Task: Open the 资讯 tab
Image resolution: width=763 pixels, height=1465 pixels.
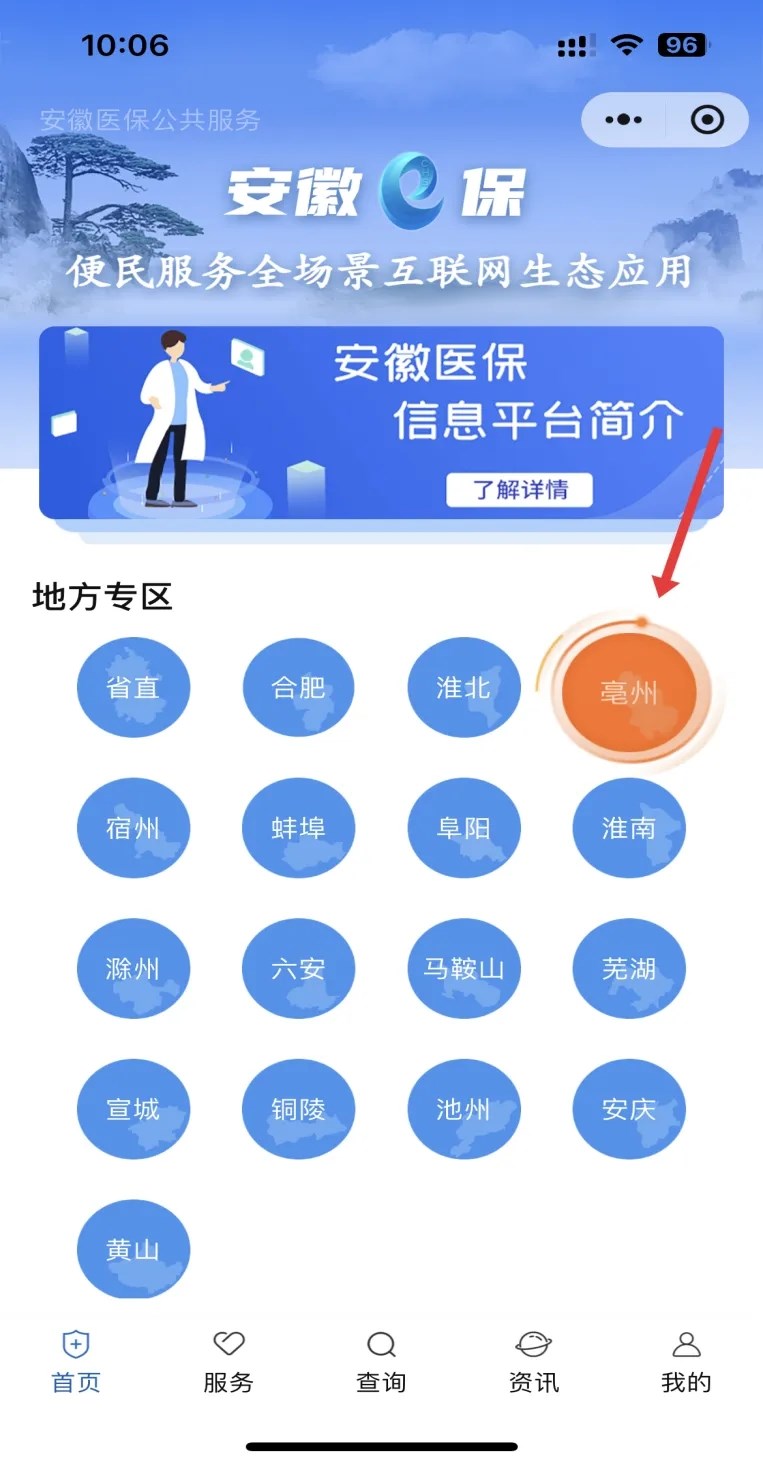Action: 534,1362
